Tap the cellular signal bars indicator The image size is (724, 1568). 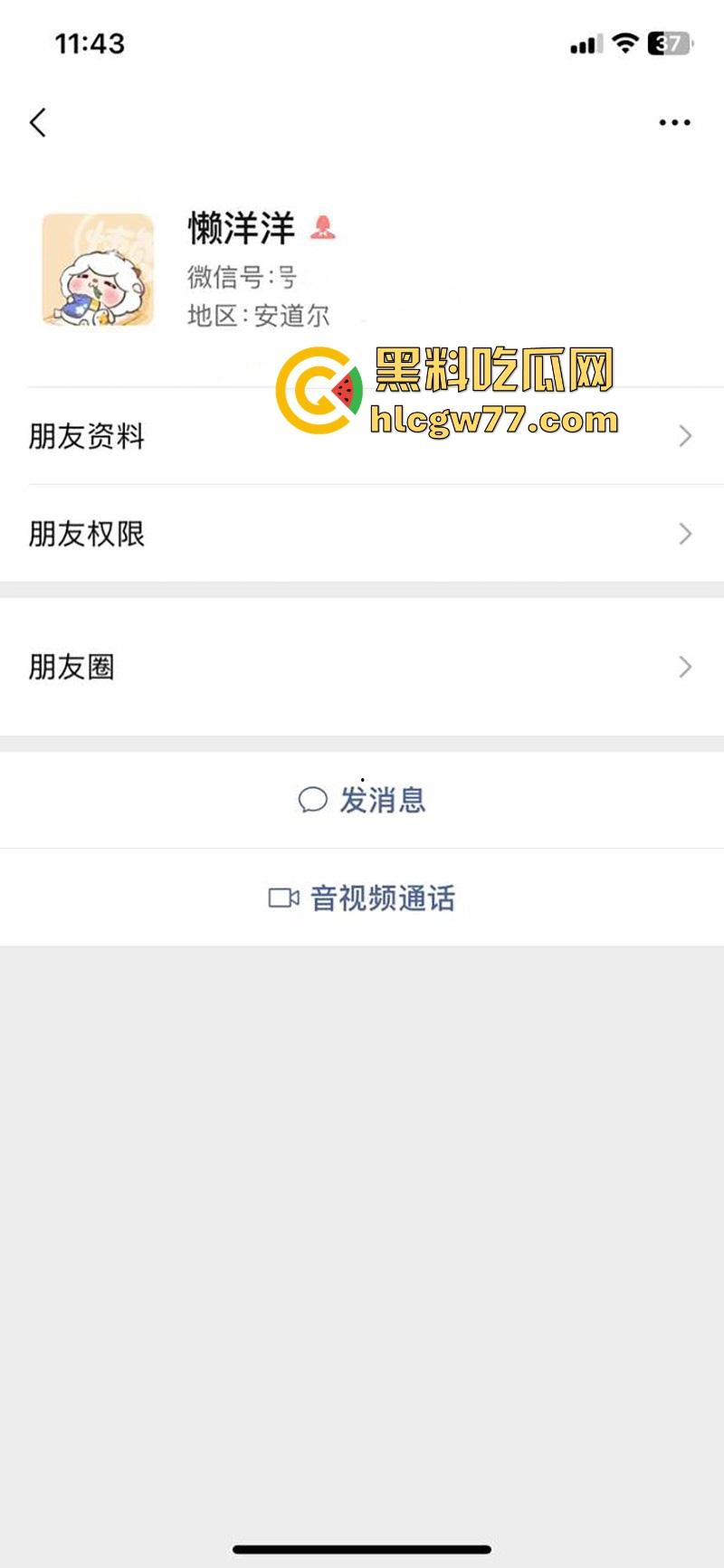pos(586,43)
